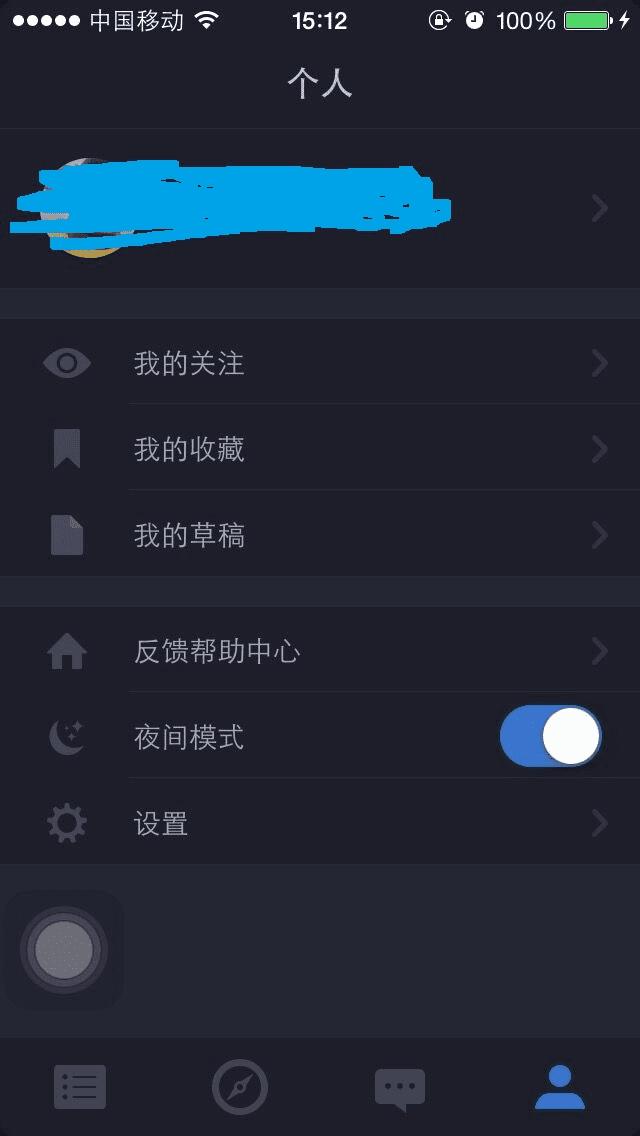Image resolution: width=640 pixels, height=1136 pixels.
Task: Switch to the feed list tab
Action: (x=80, y=1087)
